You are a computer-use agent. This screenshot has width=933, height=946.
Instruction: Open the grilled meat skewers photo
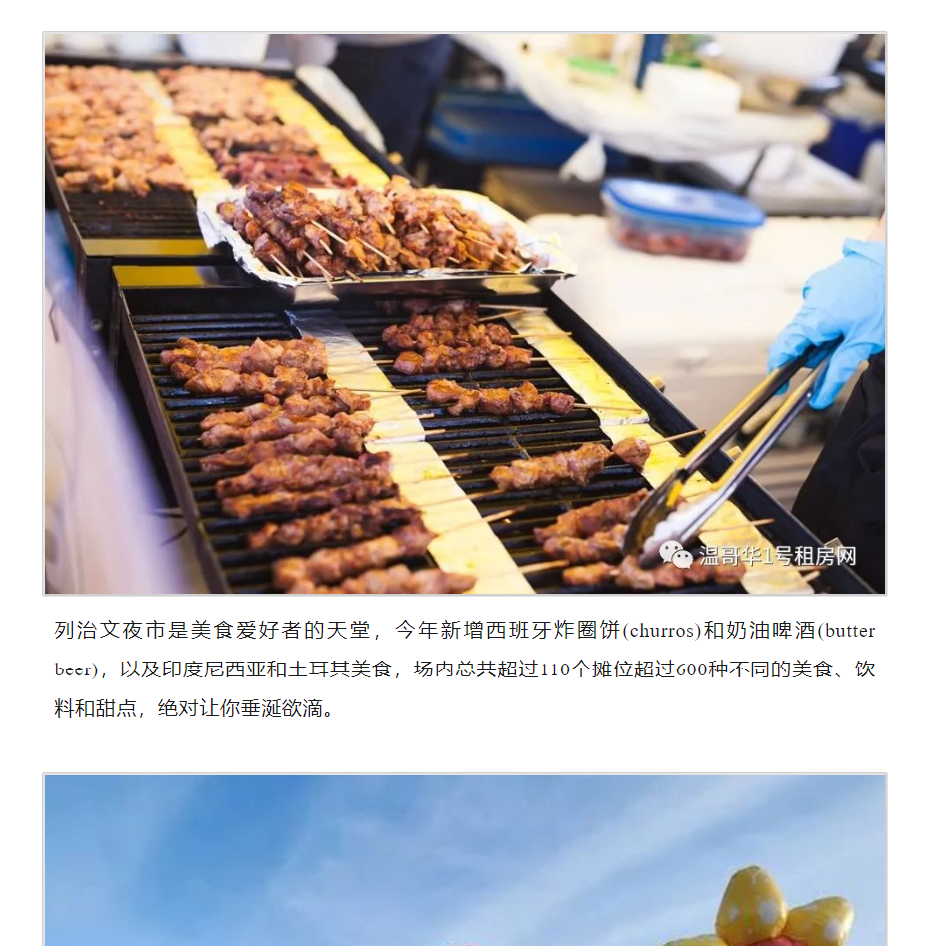tap(465, 314)
